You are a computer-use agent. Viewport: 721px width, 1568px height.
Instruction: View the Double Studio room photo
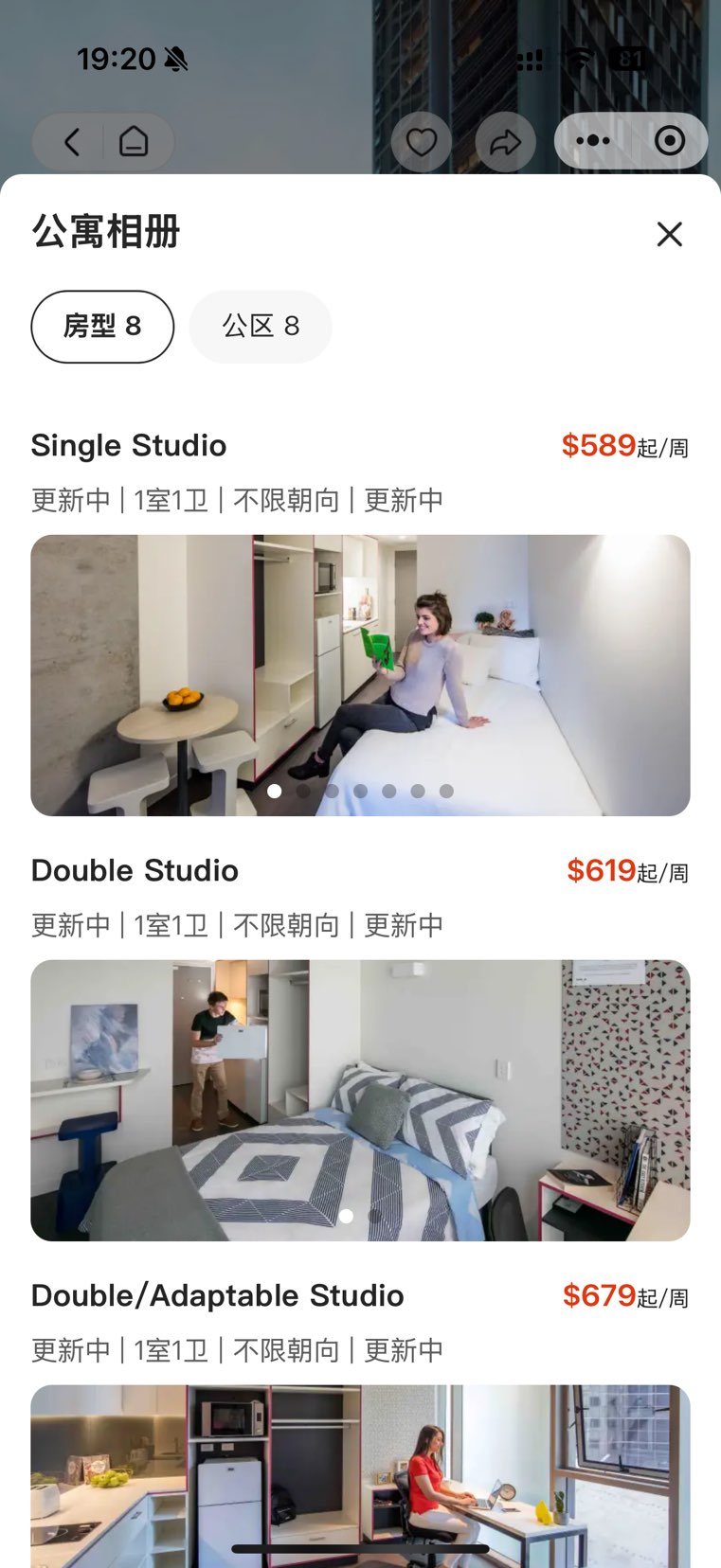coord(360,1100)
